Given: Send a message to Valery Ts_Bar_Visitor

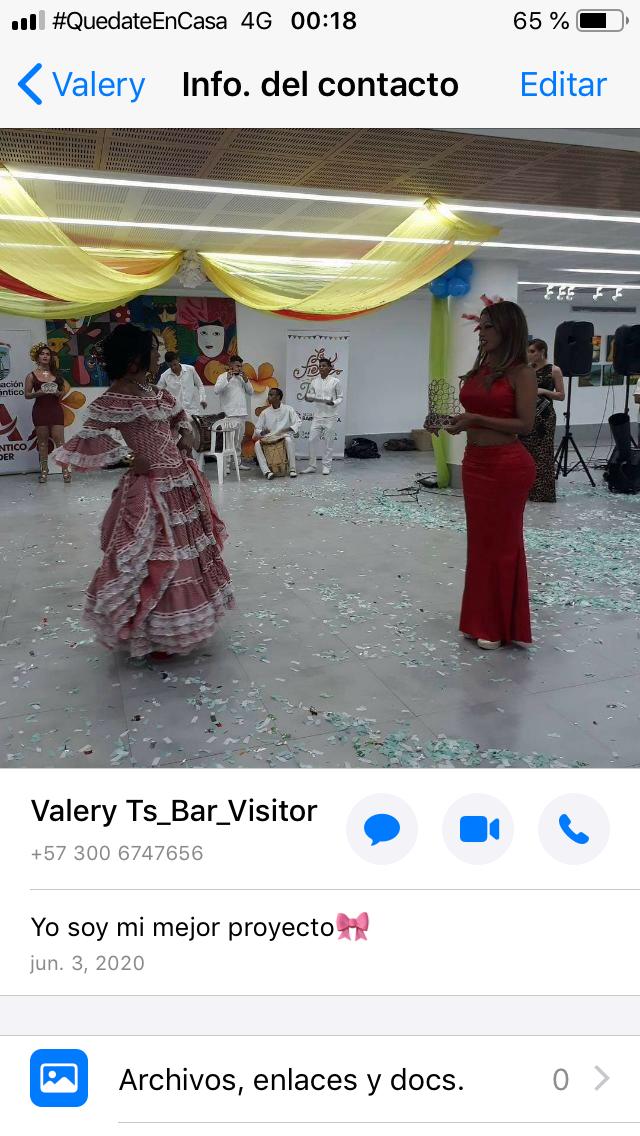Looking at the screenshot, I should click(382, 829).
